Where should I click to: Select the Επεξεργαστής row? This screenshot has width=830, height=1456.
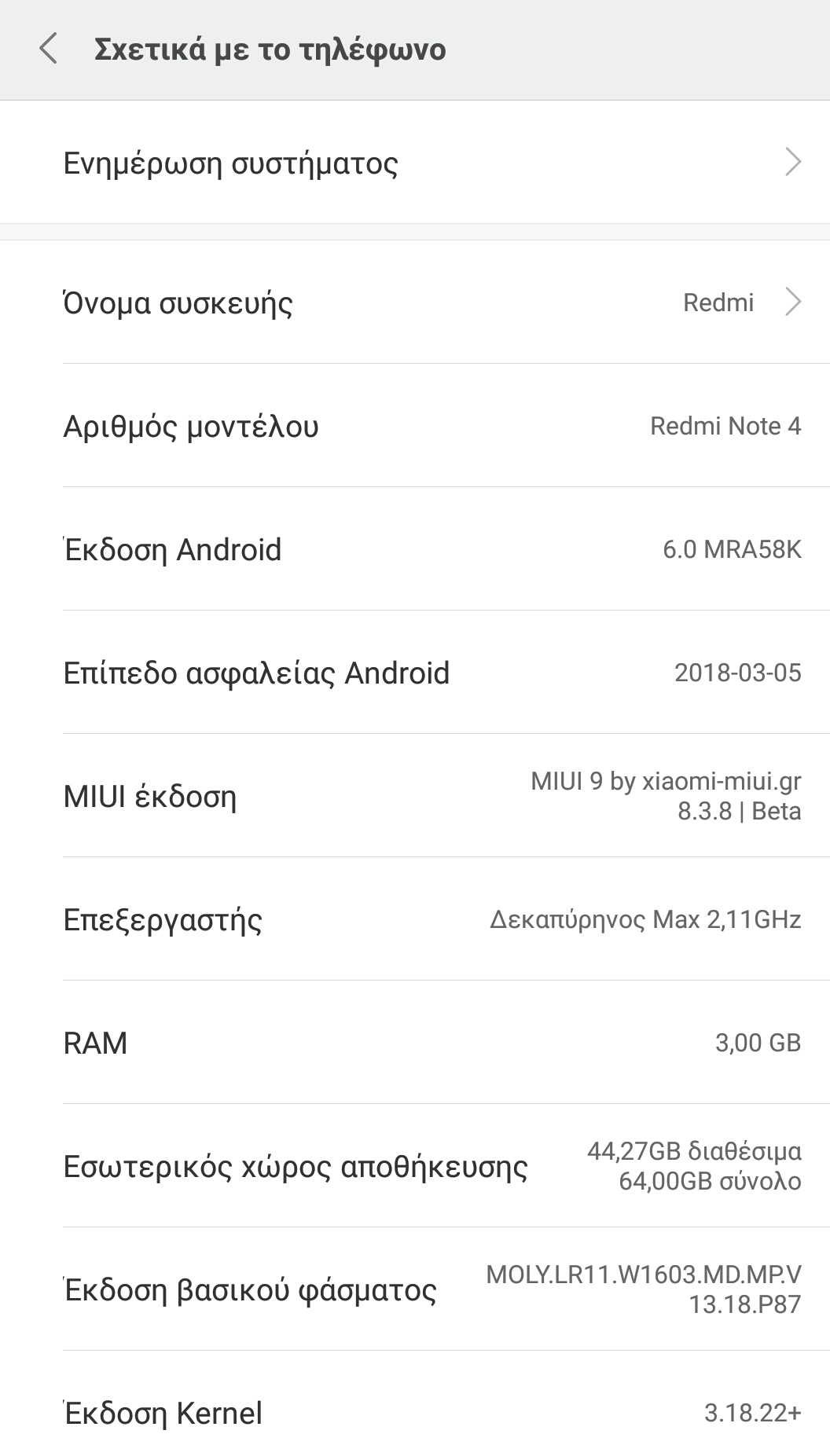coord(415,919)
